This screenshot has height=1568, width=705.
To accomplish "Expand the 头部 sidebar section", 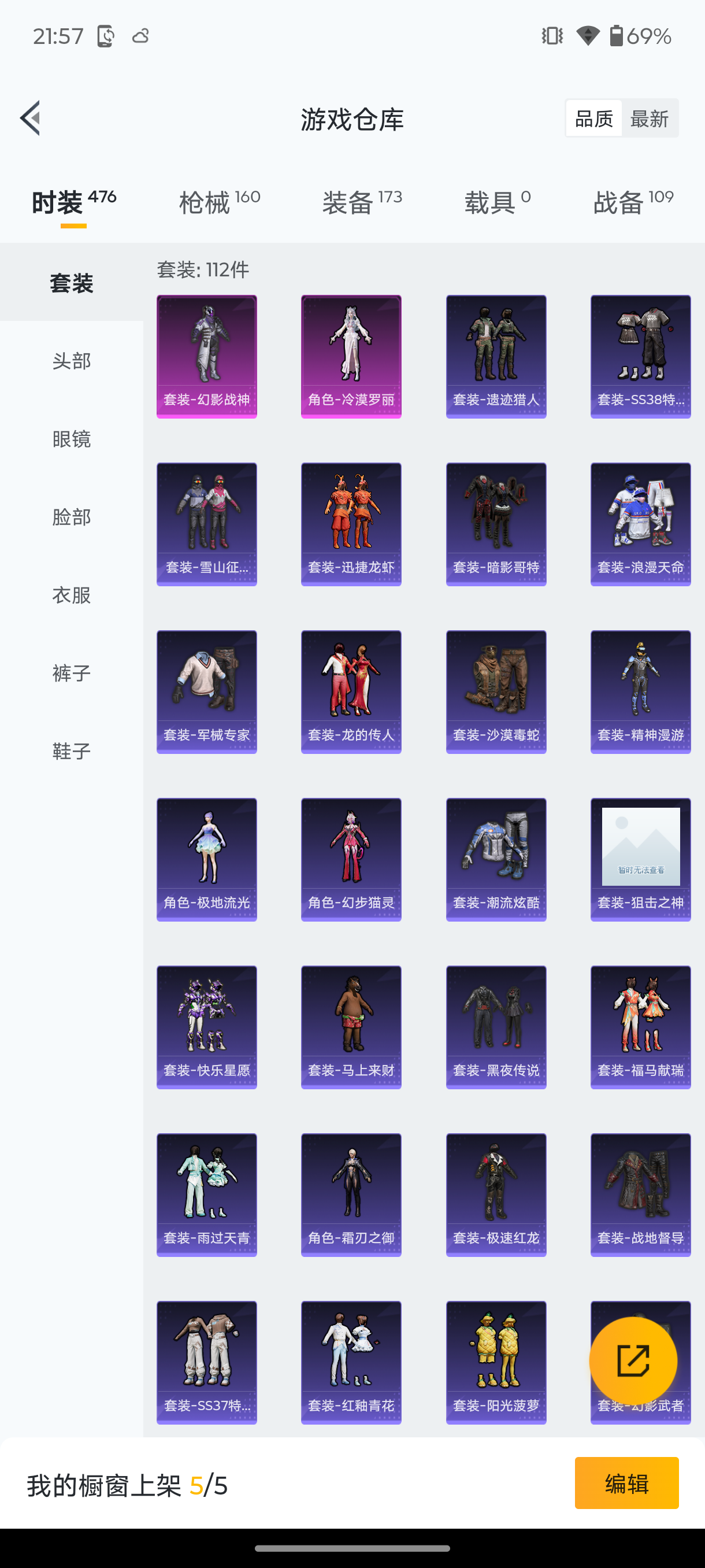I will click(70, 361).
